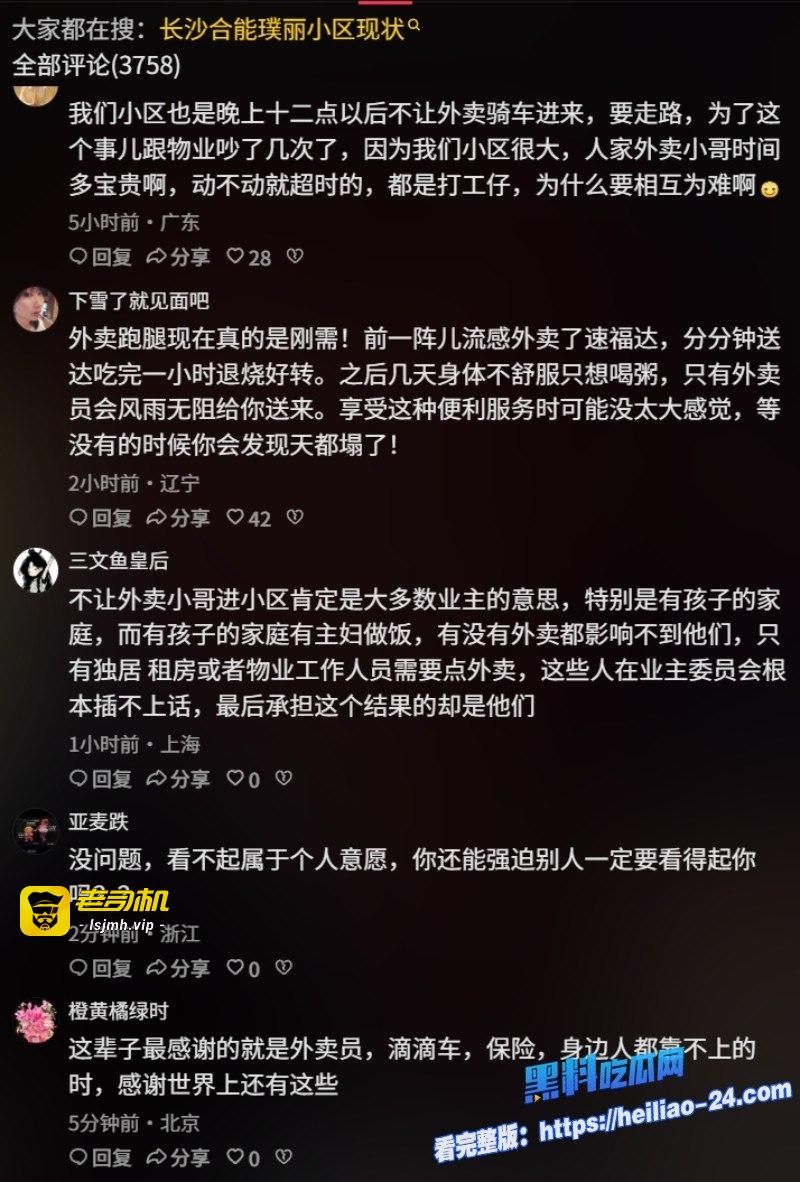
Task: Open 下雪了就见面吧's profile avatar
Action: click(x=35, y=310)
